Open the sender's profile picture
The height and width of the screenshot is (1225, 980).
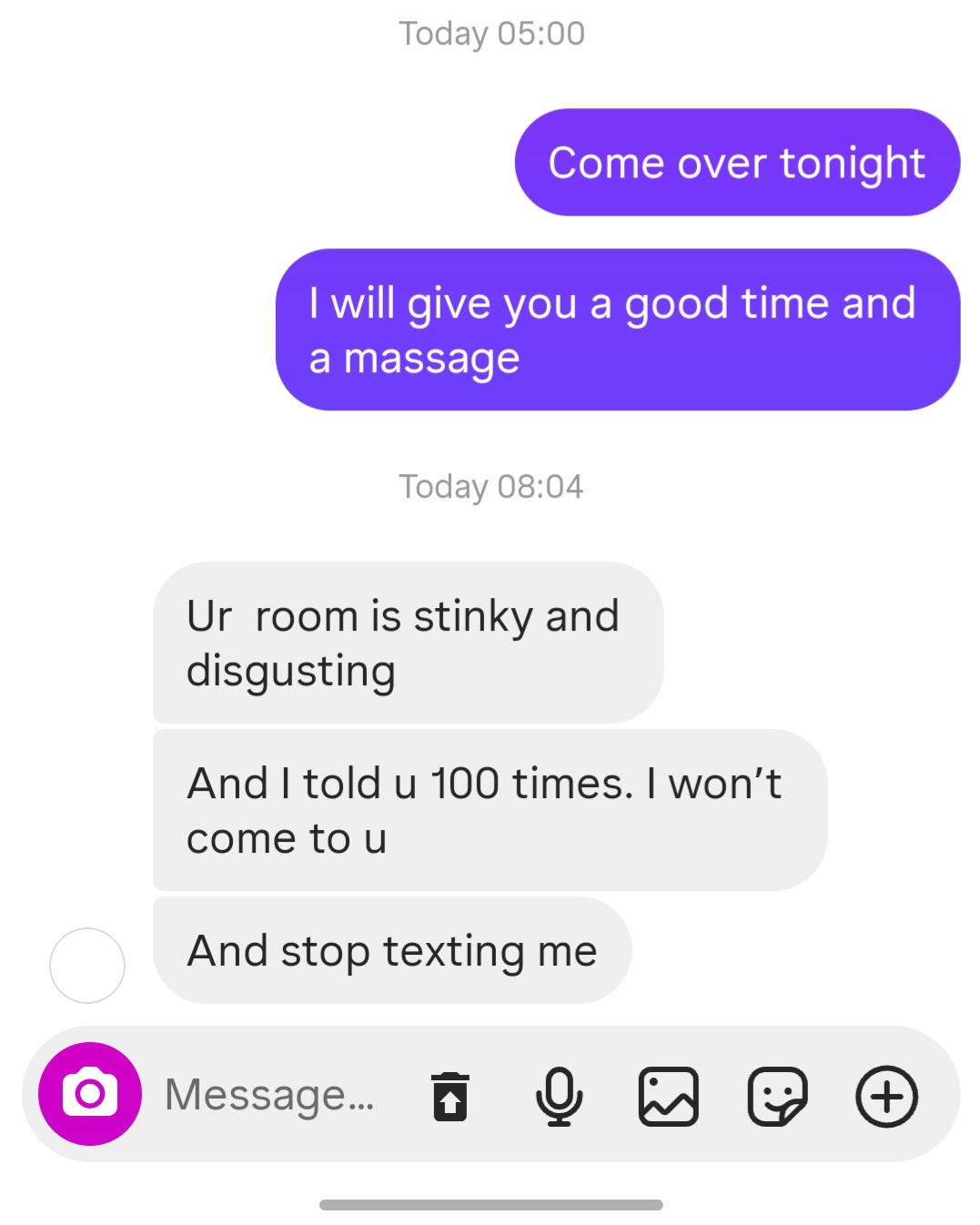click(x=87, y=965)
